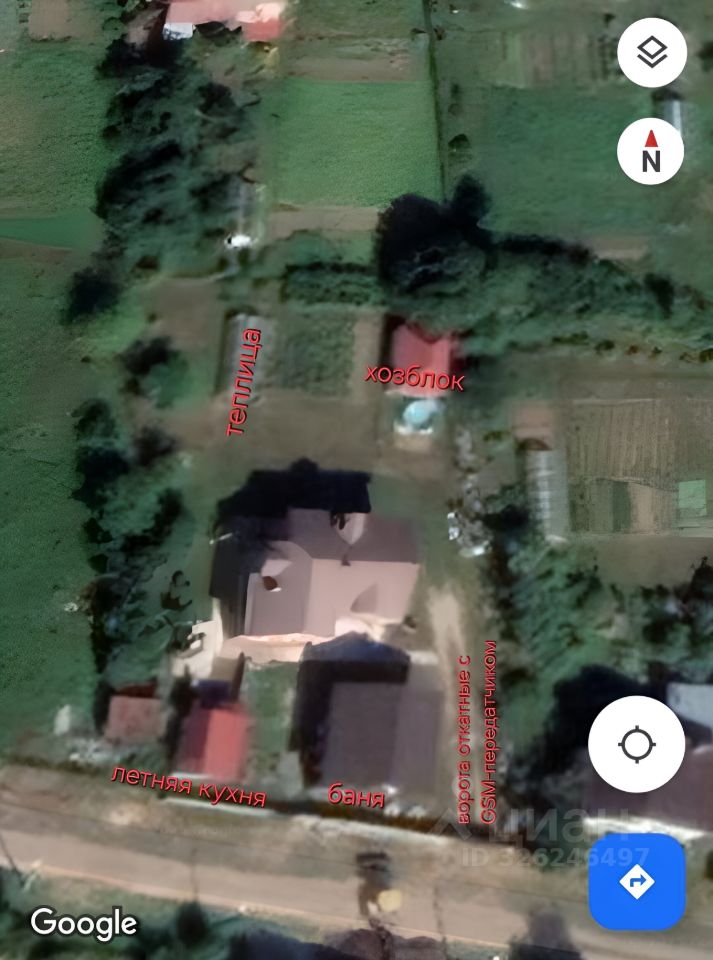Viewport: 713px width, 960px height.
Task: Tap the compass to reset north
Action: (x=651, y=151)
